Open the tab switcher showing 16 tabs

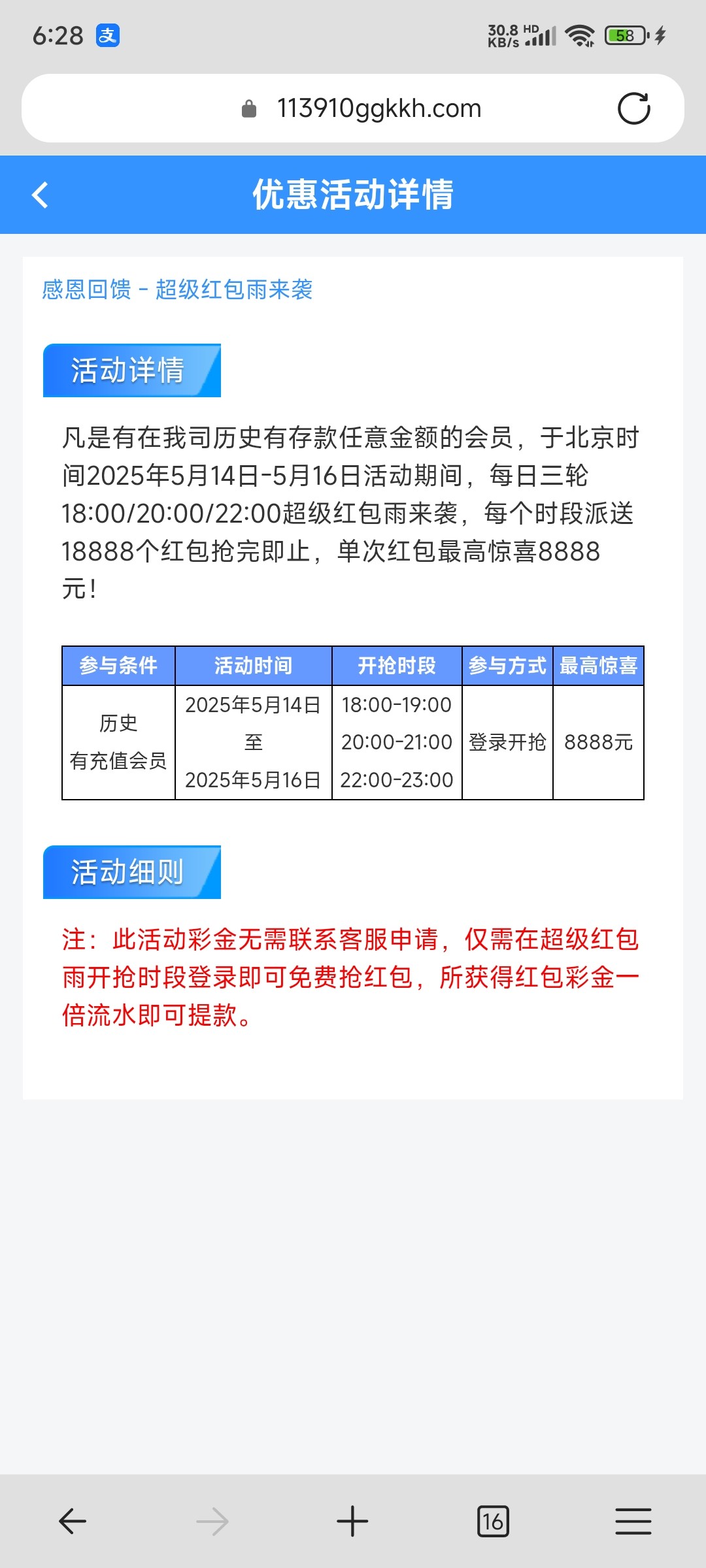tap(493, 1521)
